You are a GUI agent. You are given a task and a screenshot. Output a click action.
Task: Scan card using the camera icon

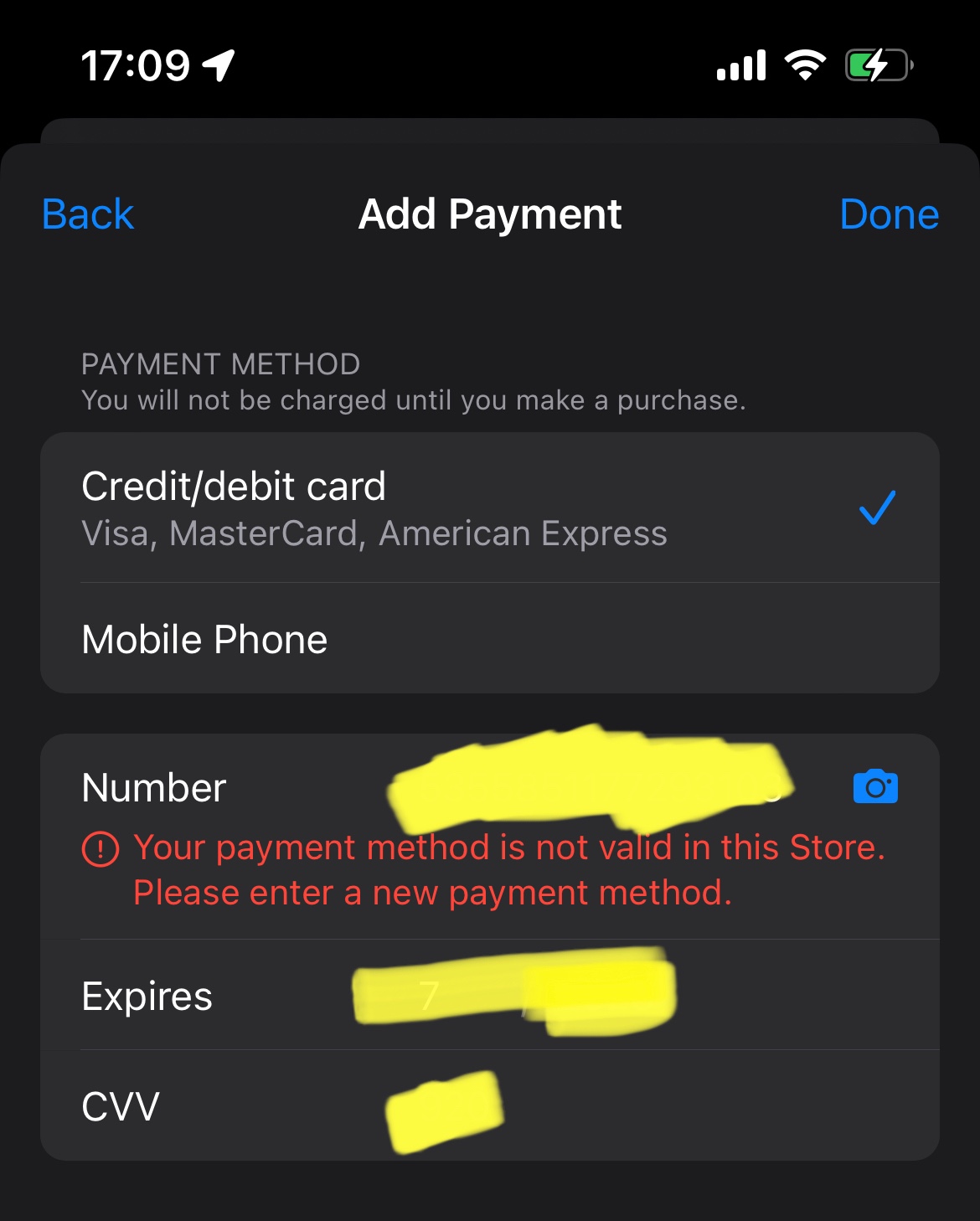coord(875,786)
